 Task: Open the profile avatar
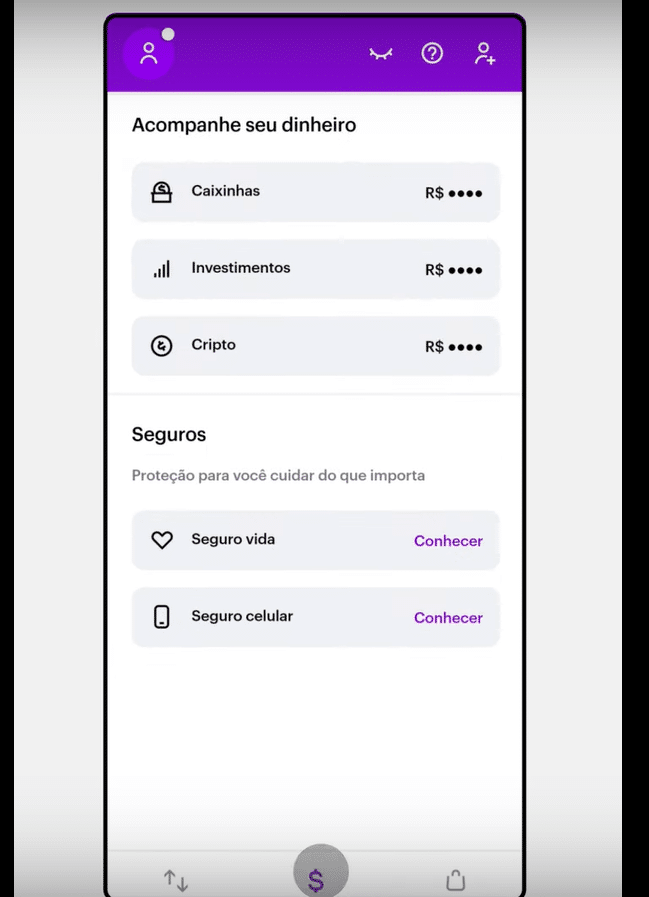[x=148, y=53]
